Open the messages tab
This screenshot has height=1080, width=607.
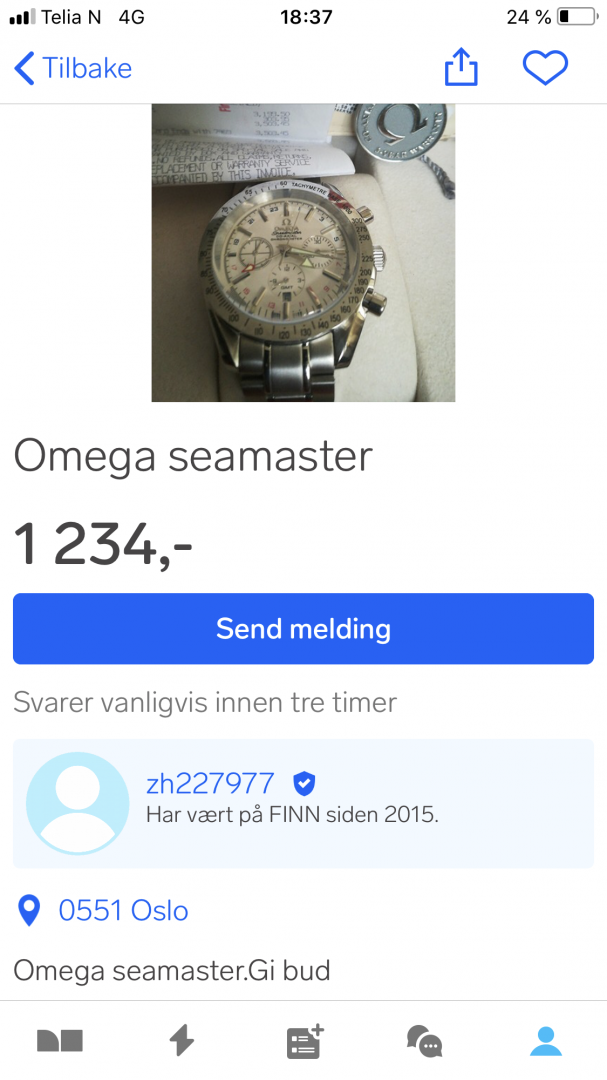pyautogui.click(x=425, y=1041)
